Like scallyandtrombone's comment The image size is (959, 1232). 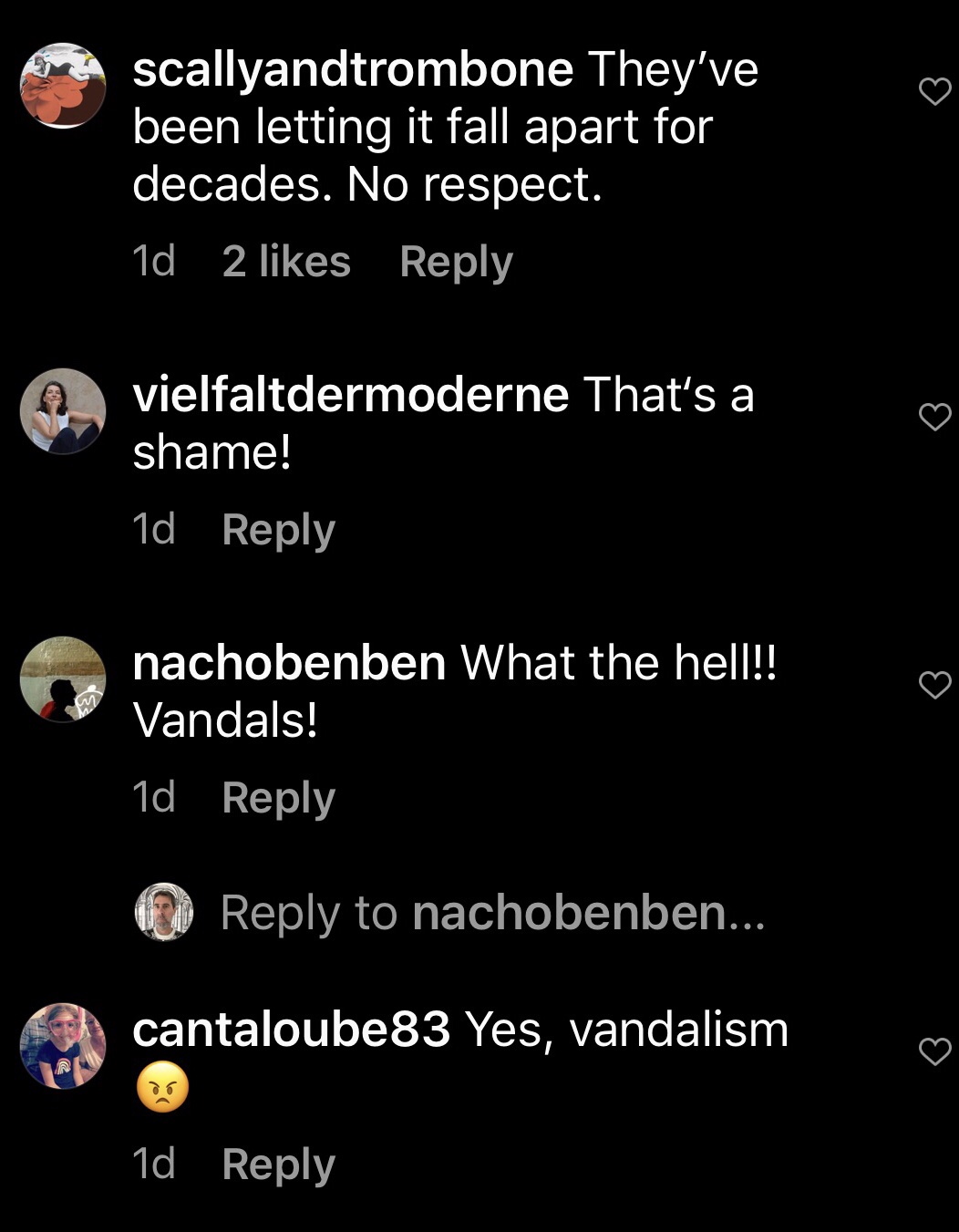[x=934, y=91]
